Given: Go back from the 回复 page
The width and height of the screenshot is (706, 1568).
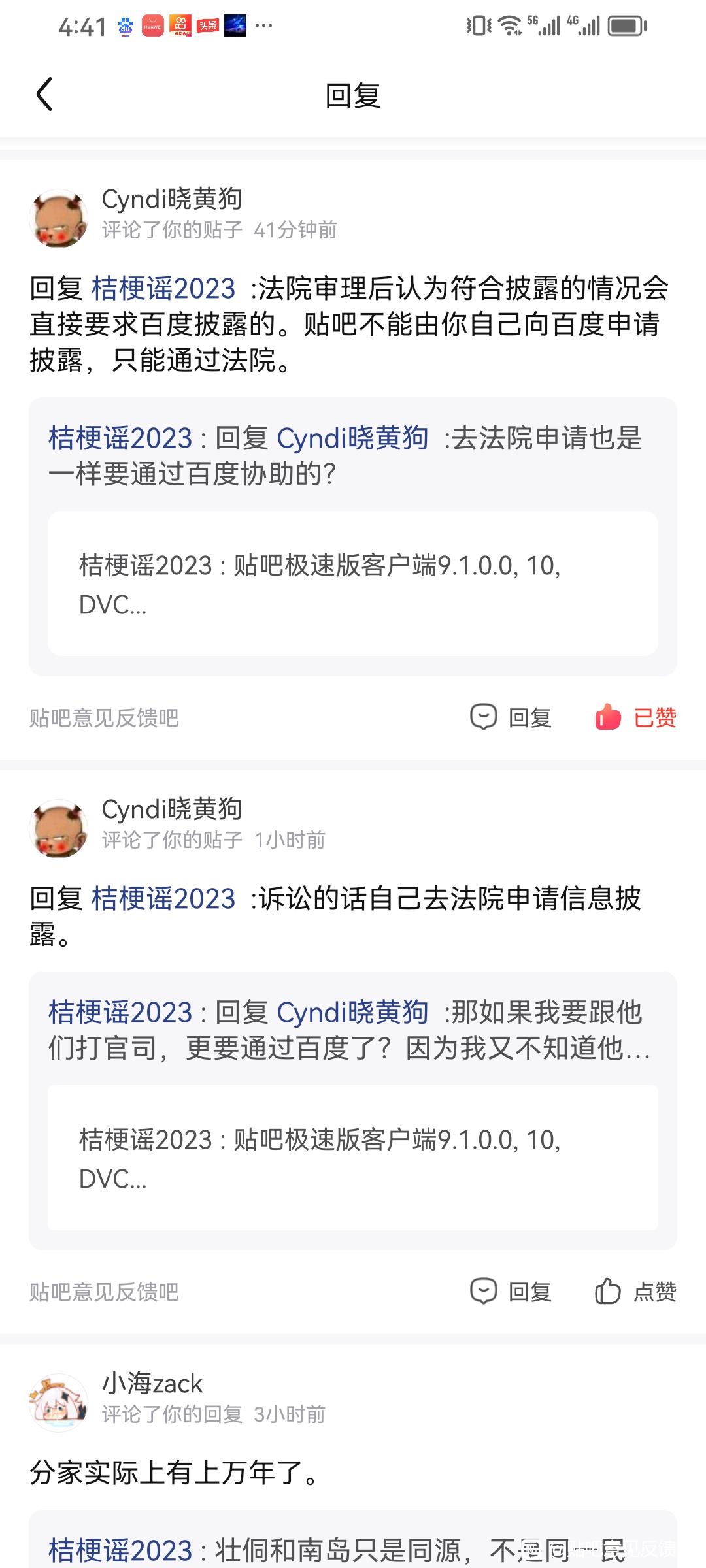Looking at the screenshot, I should click(44, 95).
